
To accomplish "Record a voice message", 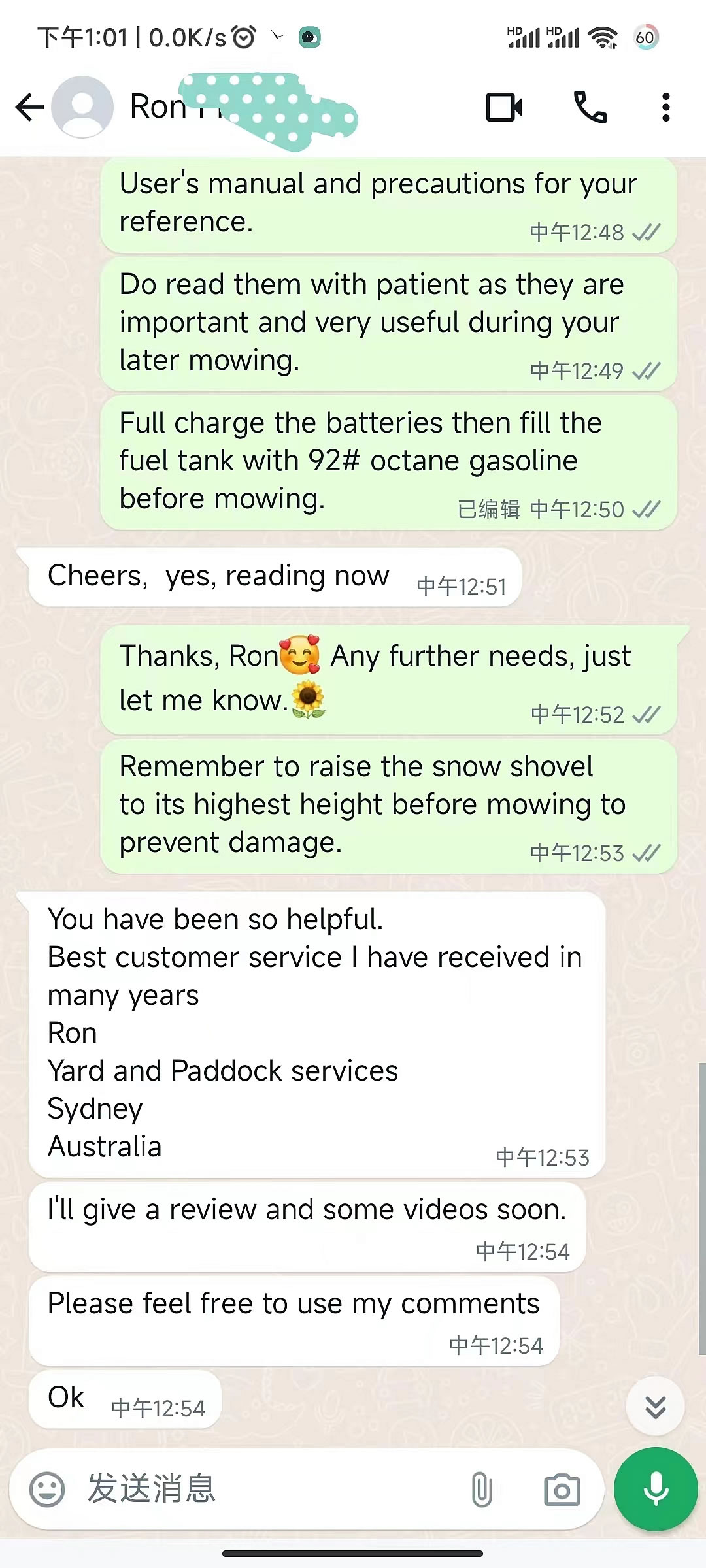I will pyautogui.click(x=656, y=1490).
